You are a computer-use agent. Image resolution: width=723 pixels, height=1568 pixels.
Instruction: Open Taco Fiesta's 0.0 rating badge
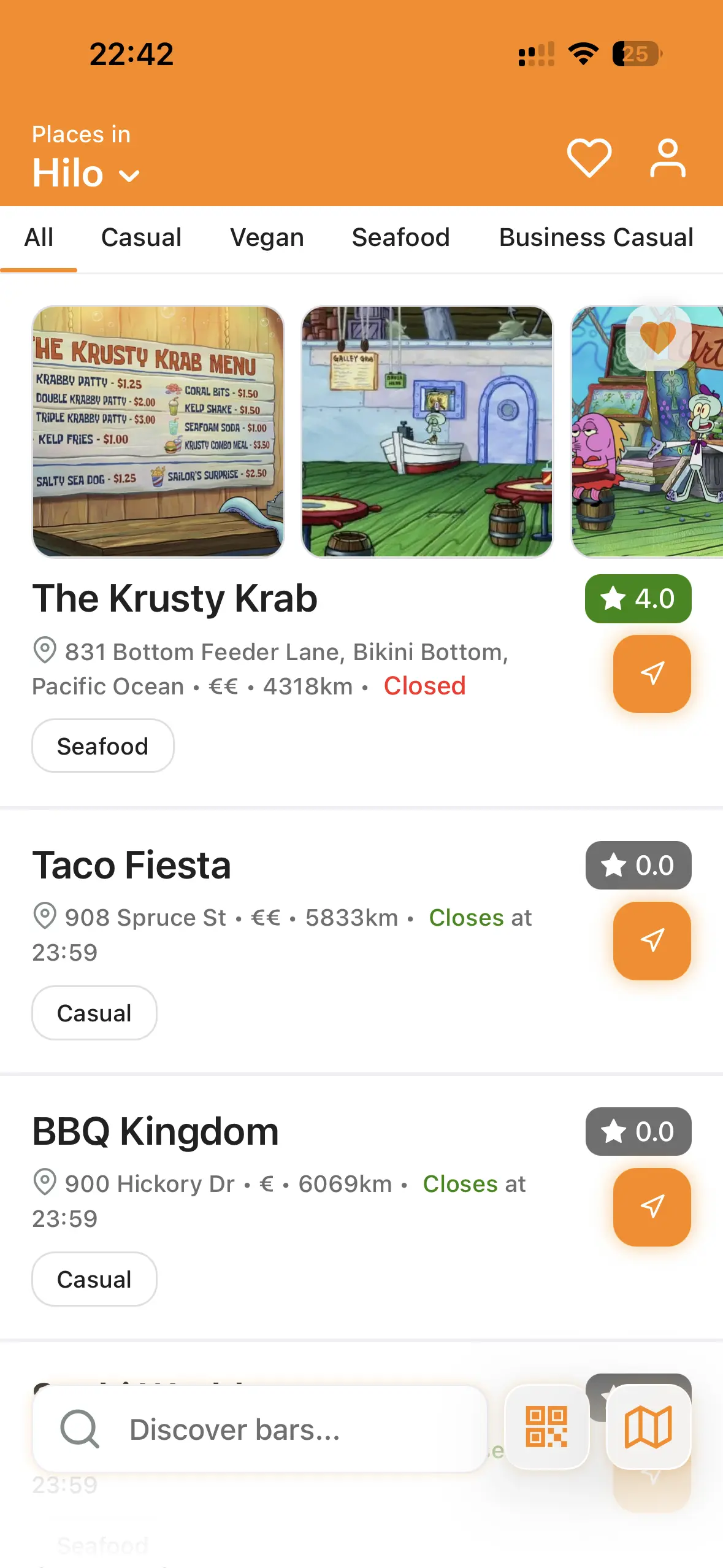click(x=638, y=865)
